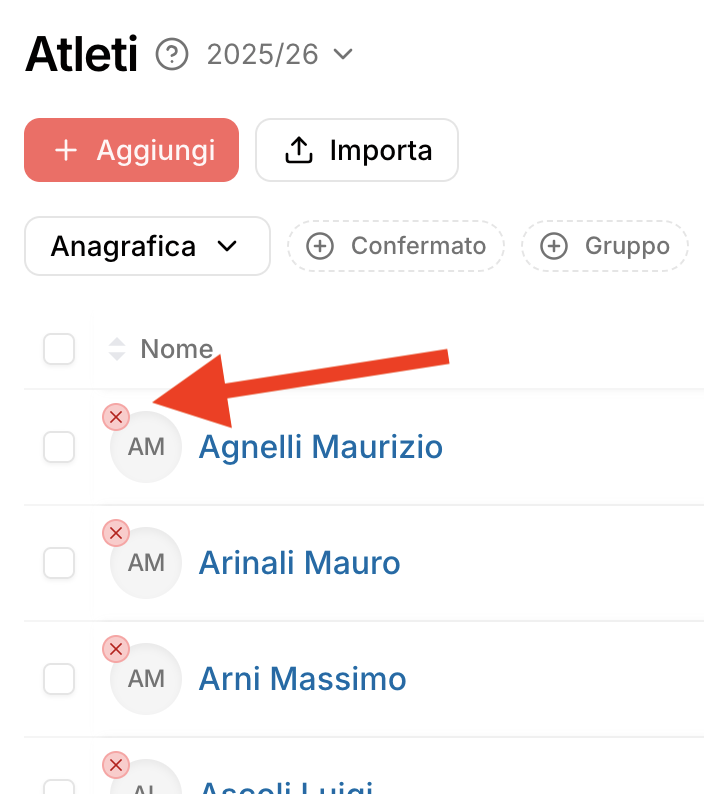Image resolution: width=704 pixels, height=794 pixels.
Task: Open Arinali Mauro's profile link
Action: click(299, 563)
